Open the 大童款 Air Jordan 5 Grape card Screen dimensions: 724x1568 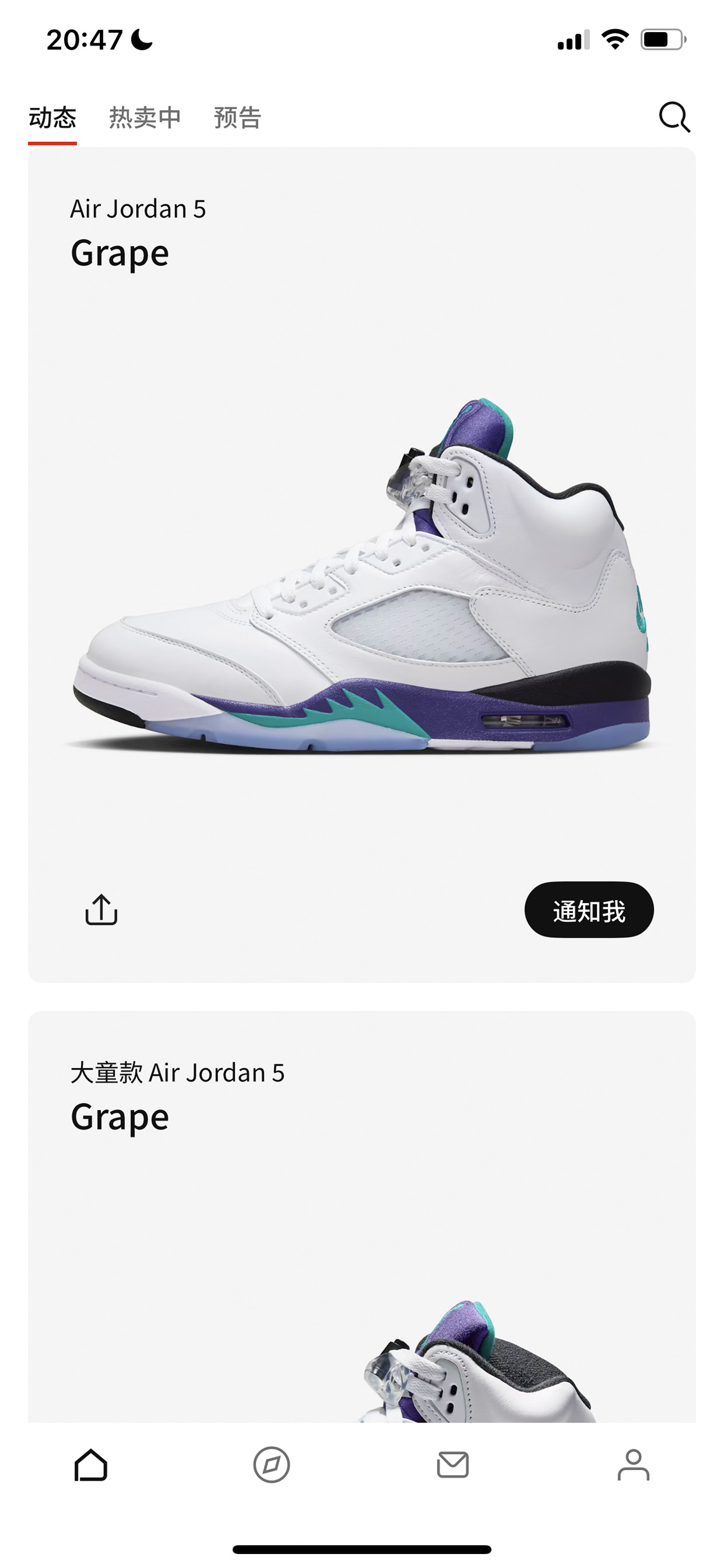(362, 1216)
